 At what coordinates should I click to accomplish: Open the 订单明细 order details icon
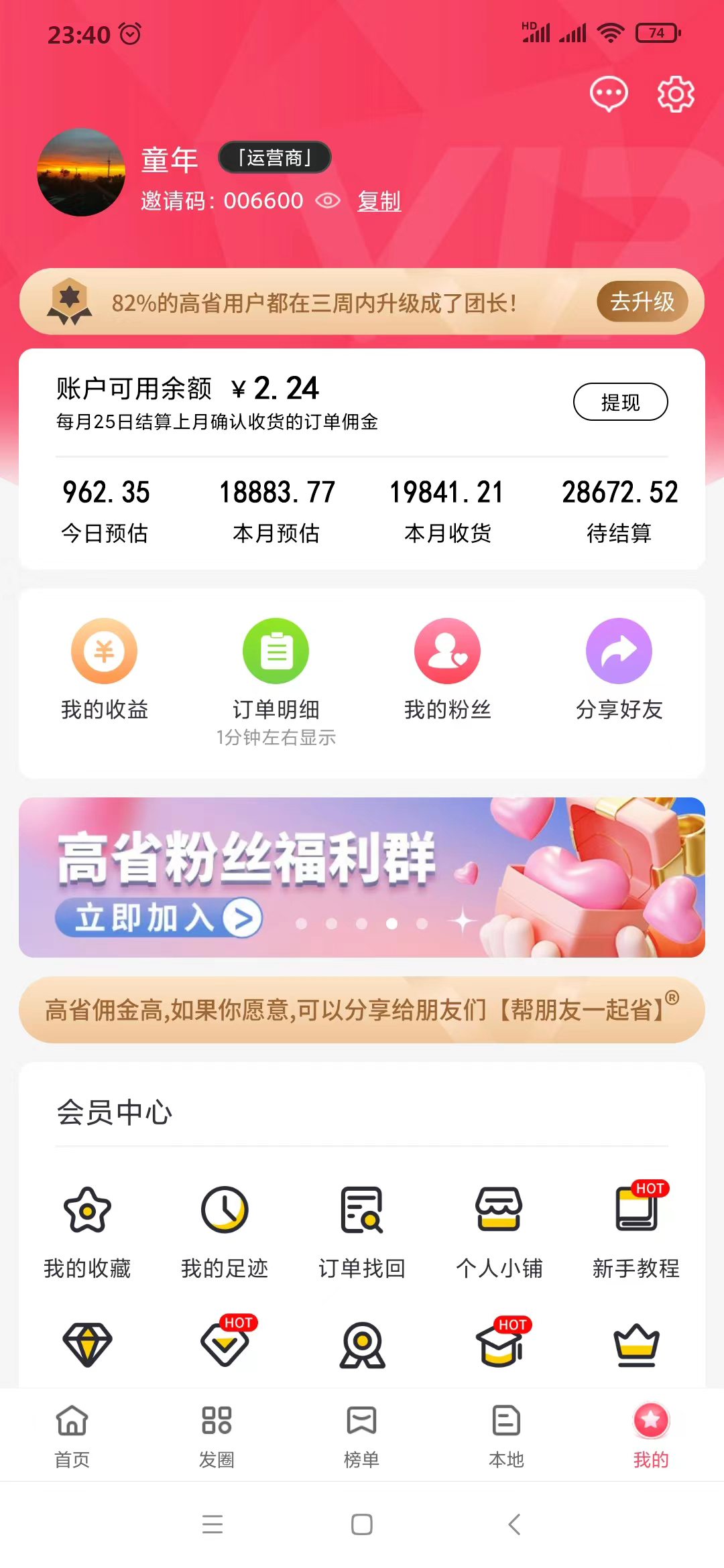tap(276, 651)
